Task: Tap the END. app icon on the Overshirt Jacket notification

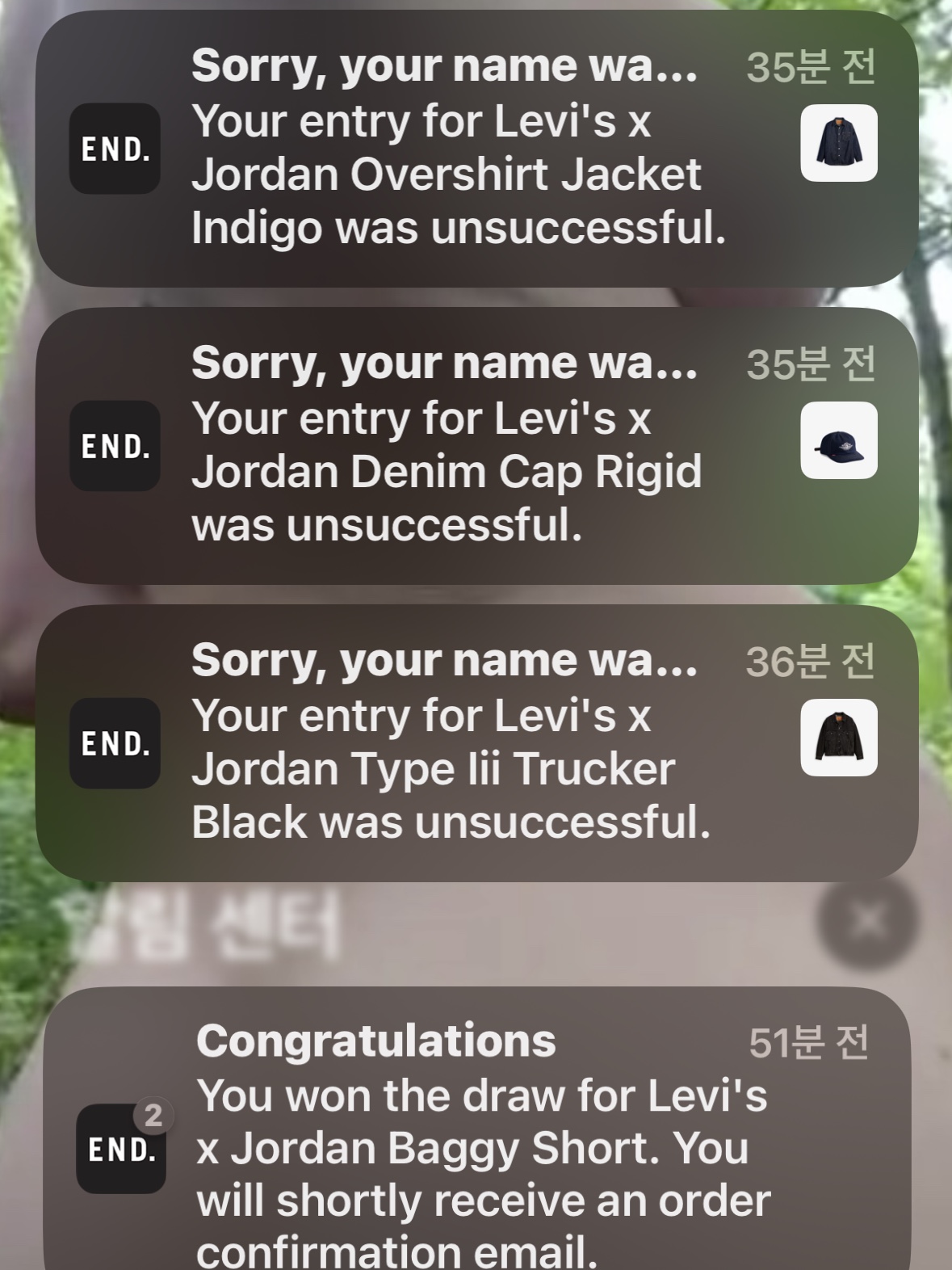Action: [x=114, y=149]
